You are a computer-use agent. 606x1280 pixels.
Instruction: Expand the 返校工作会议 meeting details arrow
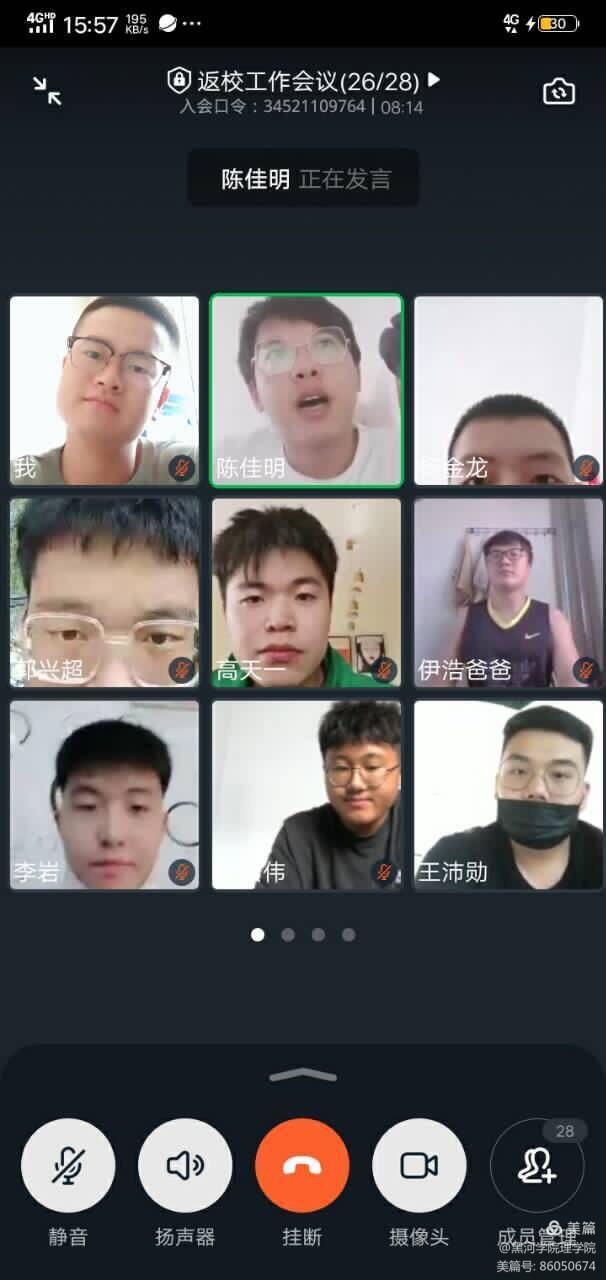tap(434, 79)
